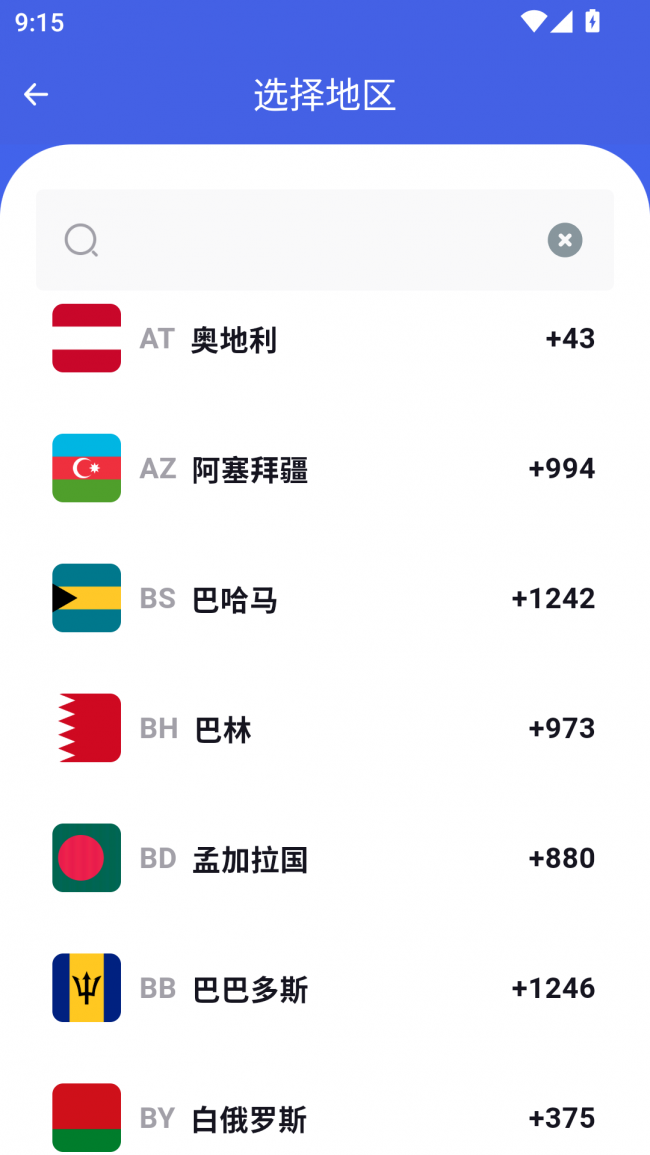Choose 孟加拉国 from the list
Screen dimensions: 650x1155
tap(324, 859)
